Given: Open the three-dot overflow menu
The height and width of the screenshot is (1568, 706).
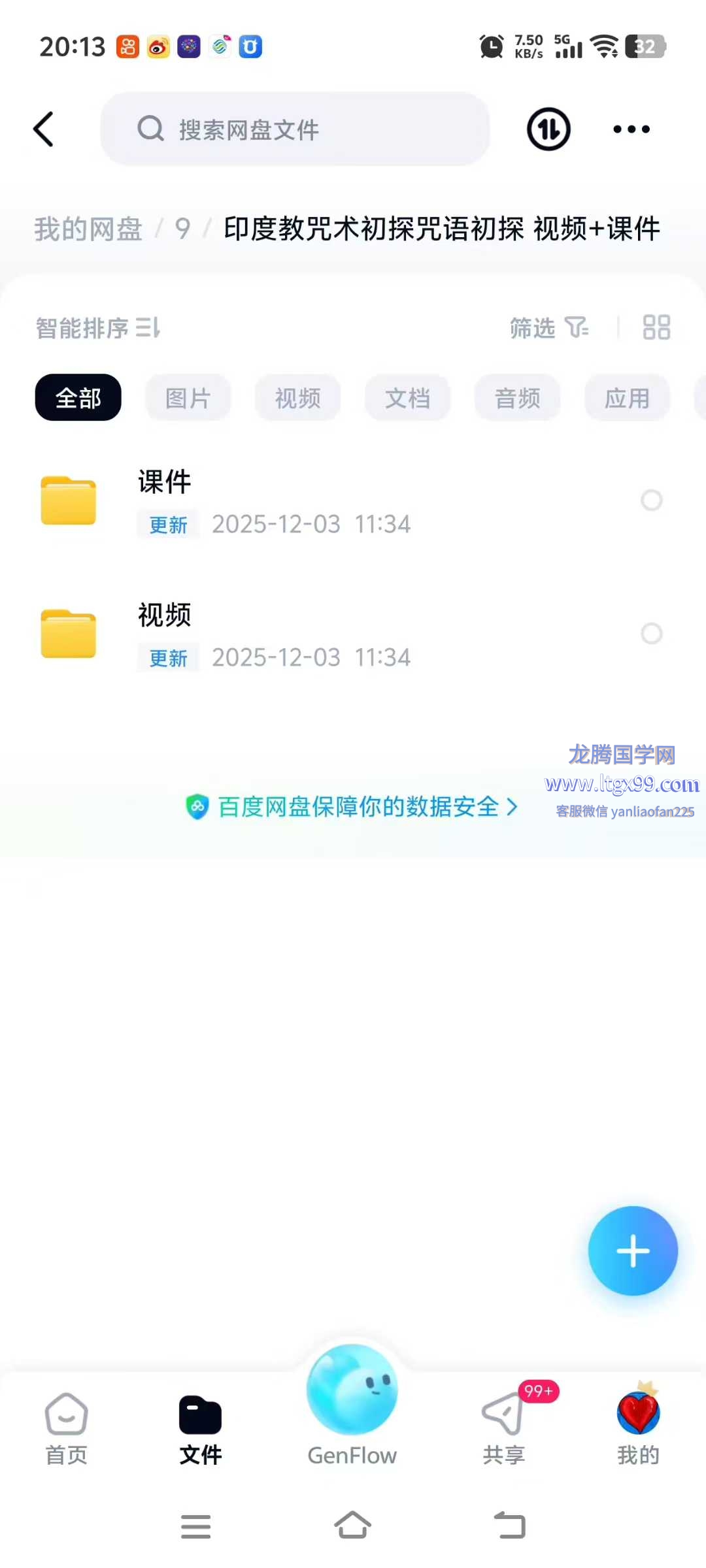Looking at the screenshot, I should coord(631,129).
